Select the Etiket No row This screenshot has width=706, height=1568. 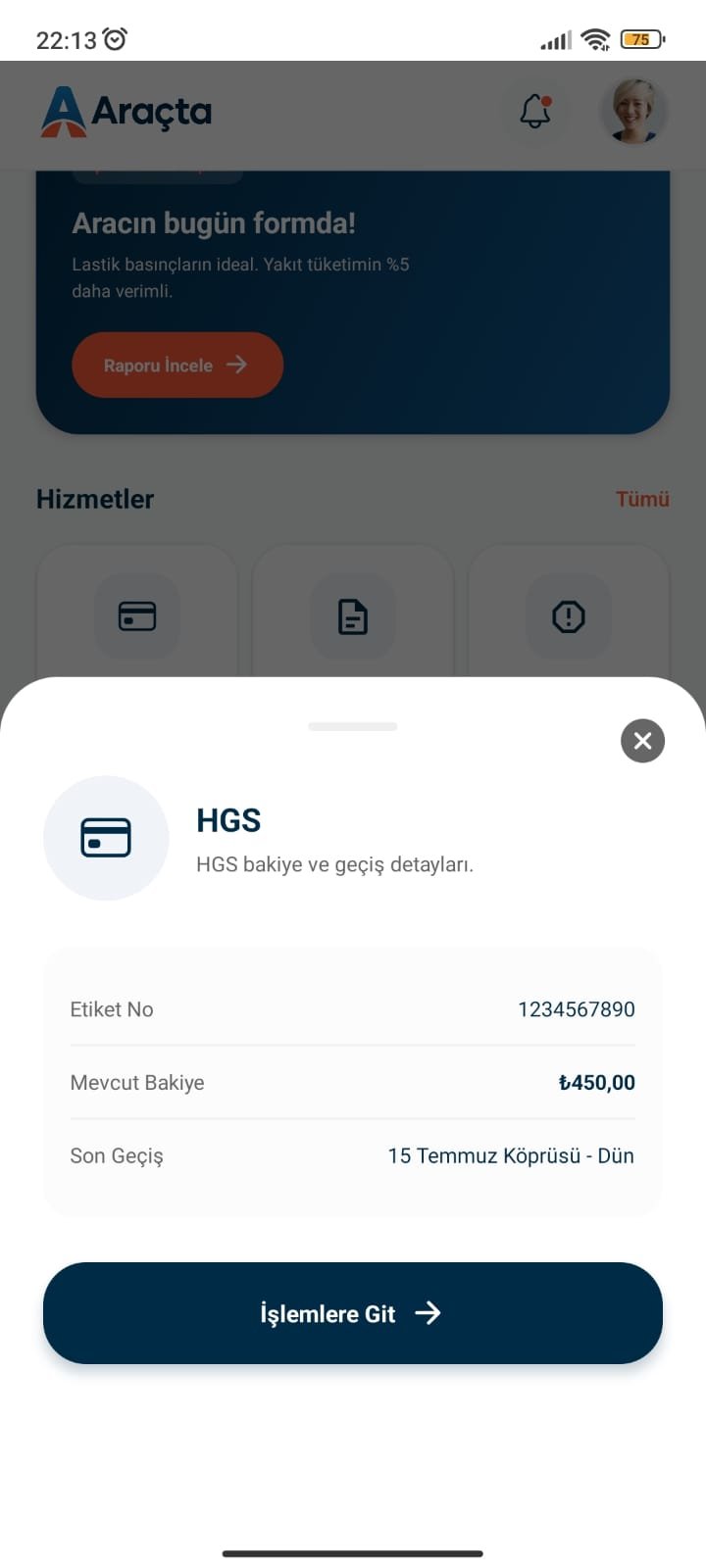[x=353, y=1008]
